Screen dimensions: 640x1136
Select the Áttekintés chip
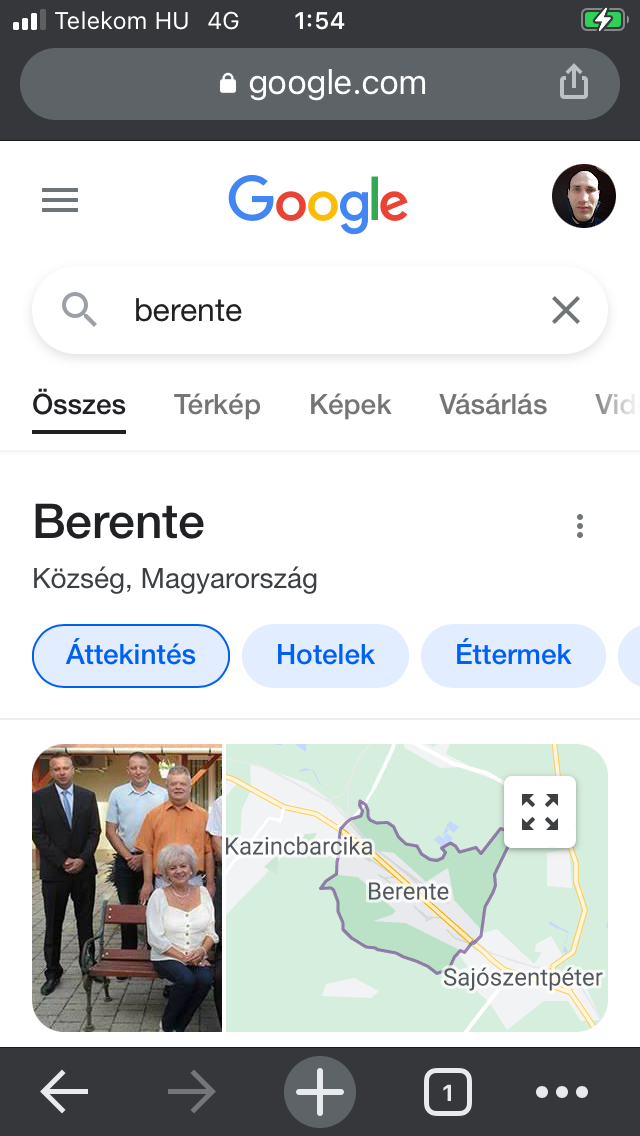pos(130,656)
